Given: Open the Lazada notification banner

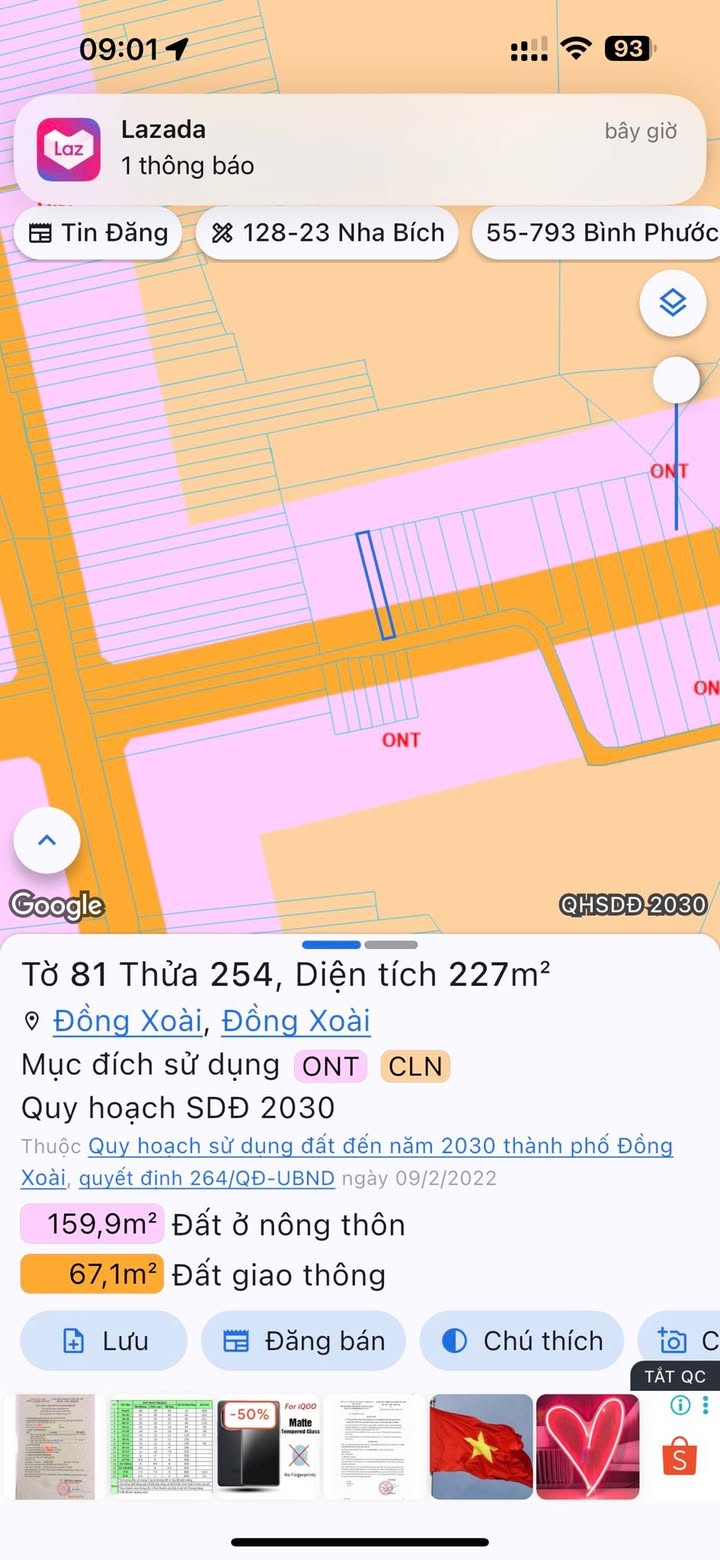Looking at the screenshot, I should [x=360, y=148].
